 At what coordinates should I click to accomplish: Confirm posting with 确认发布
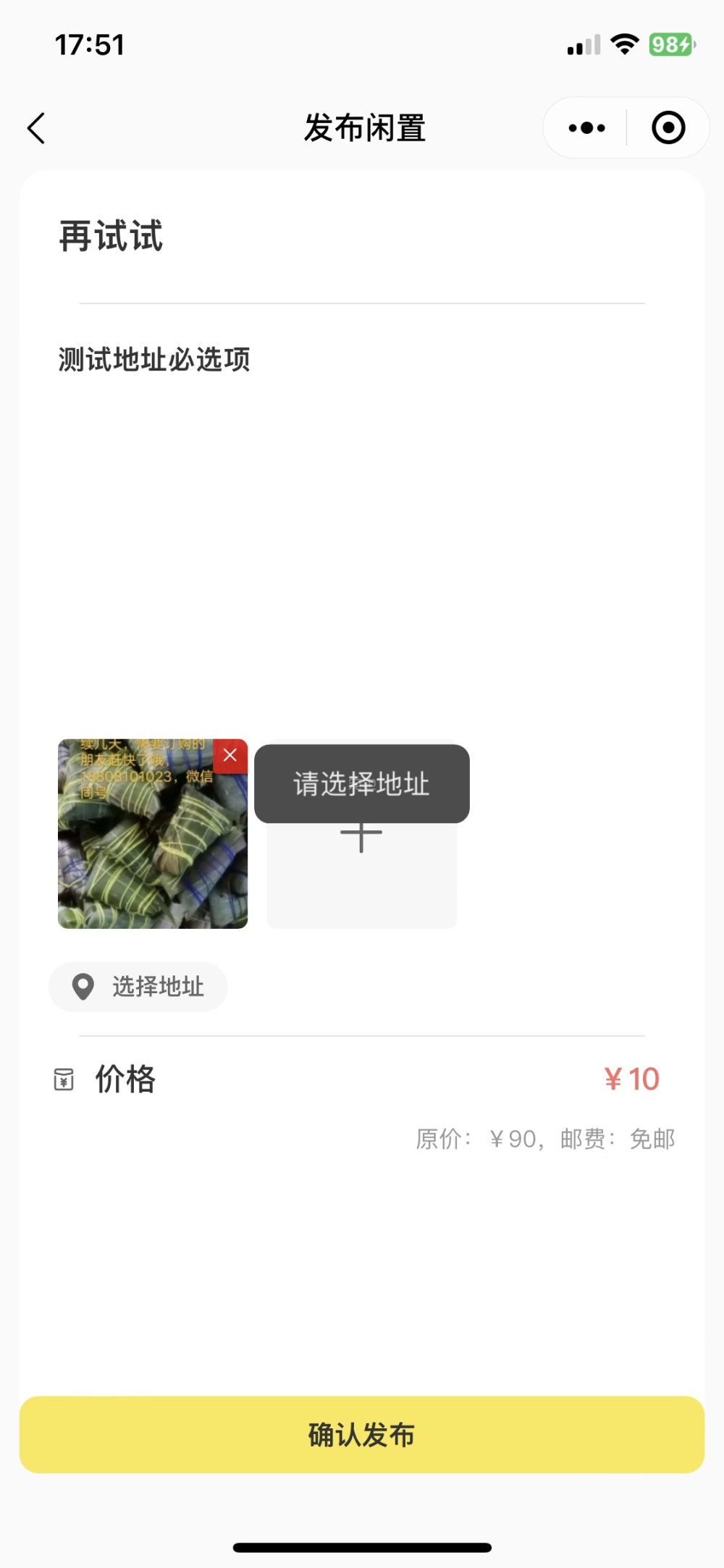pos(362,1435)
